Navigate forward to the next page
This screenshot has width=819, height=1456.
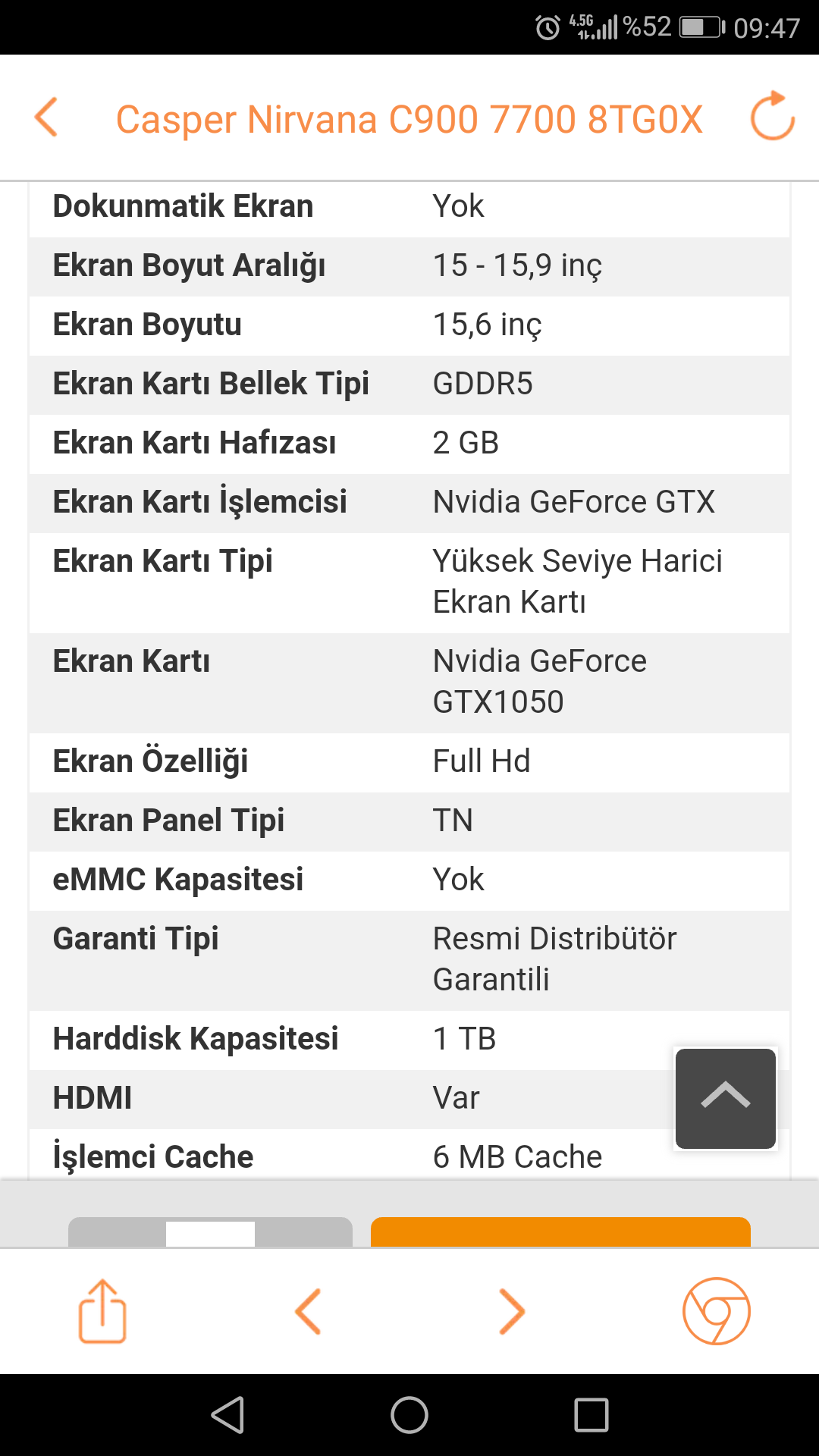512,1311
